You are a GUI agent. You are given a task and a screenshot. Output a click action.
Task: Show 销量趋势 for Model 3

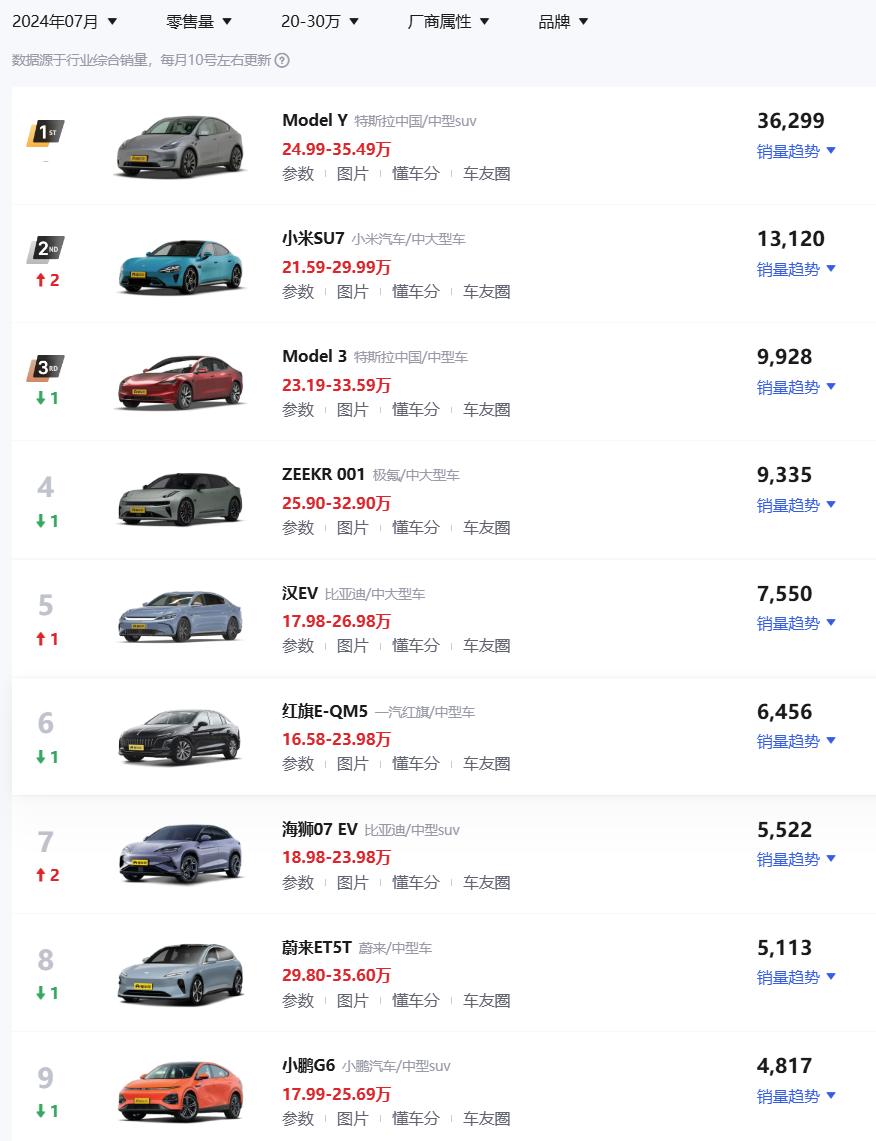(x=796, y=387)
